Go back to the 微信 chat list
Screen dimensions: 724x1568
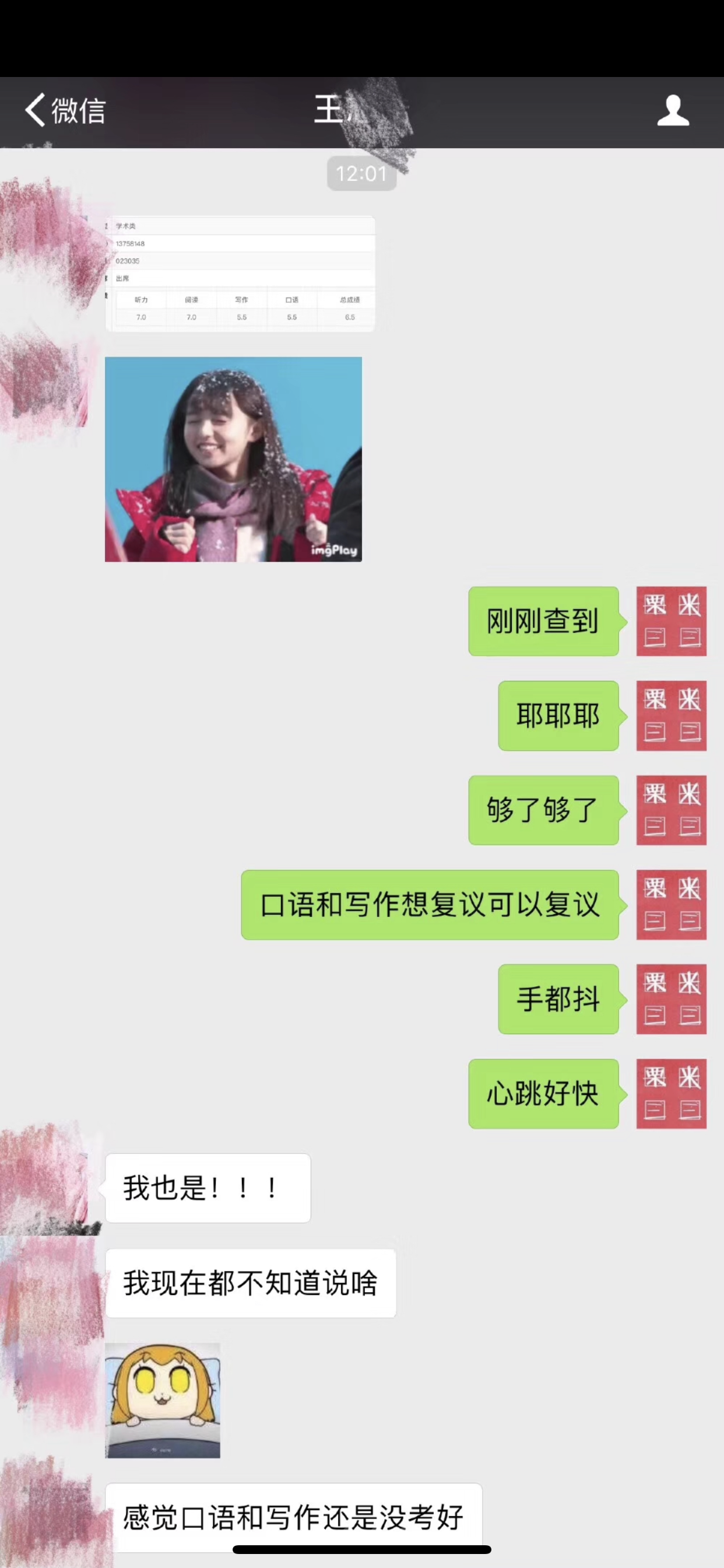click(66, 110)
